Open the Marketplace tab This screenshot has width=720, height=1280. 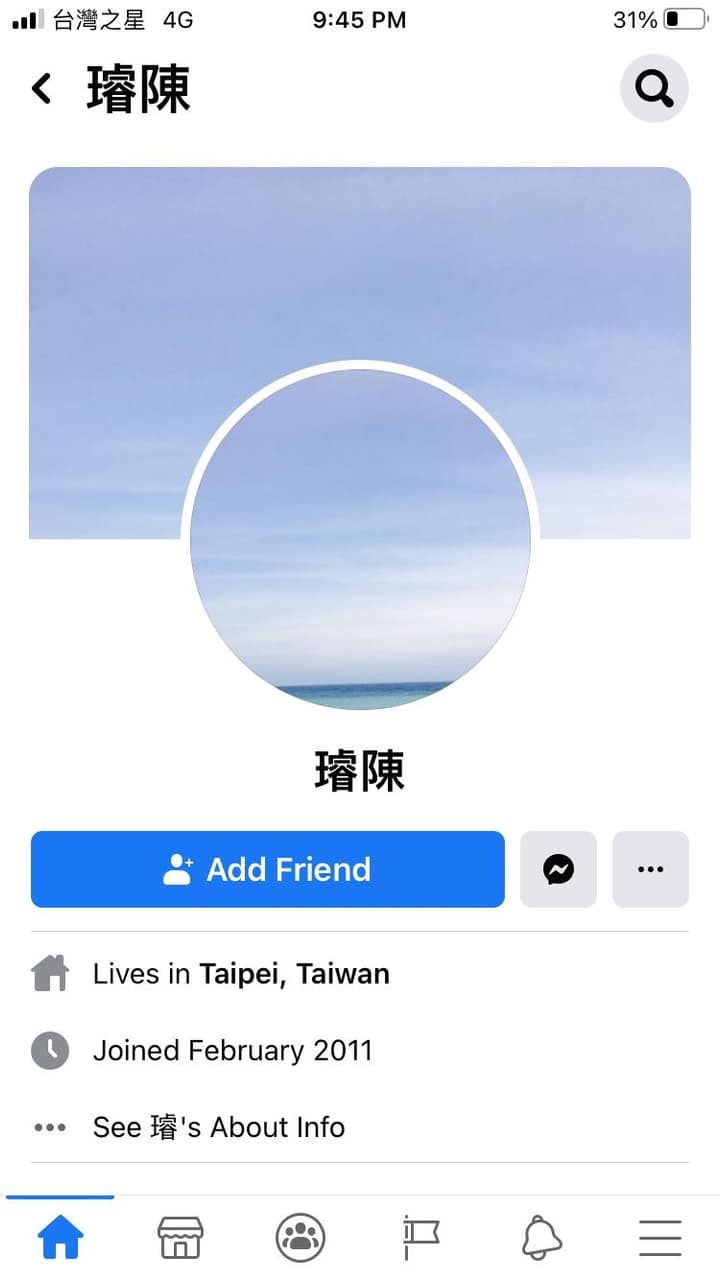180,1238
